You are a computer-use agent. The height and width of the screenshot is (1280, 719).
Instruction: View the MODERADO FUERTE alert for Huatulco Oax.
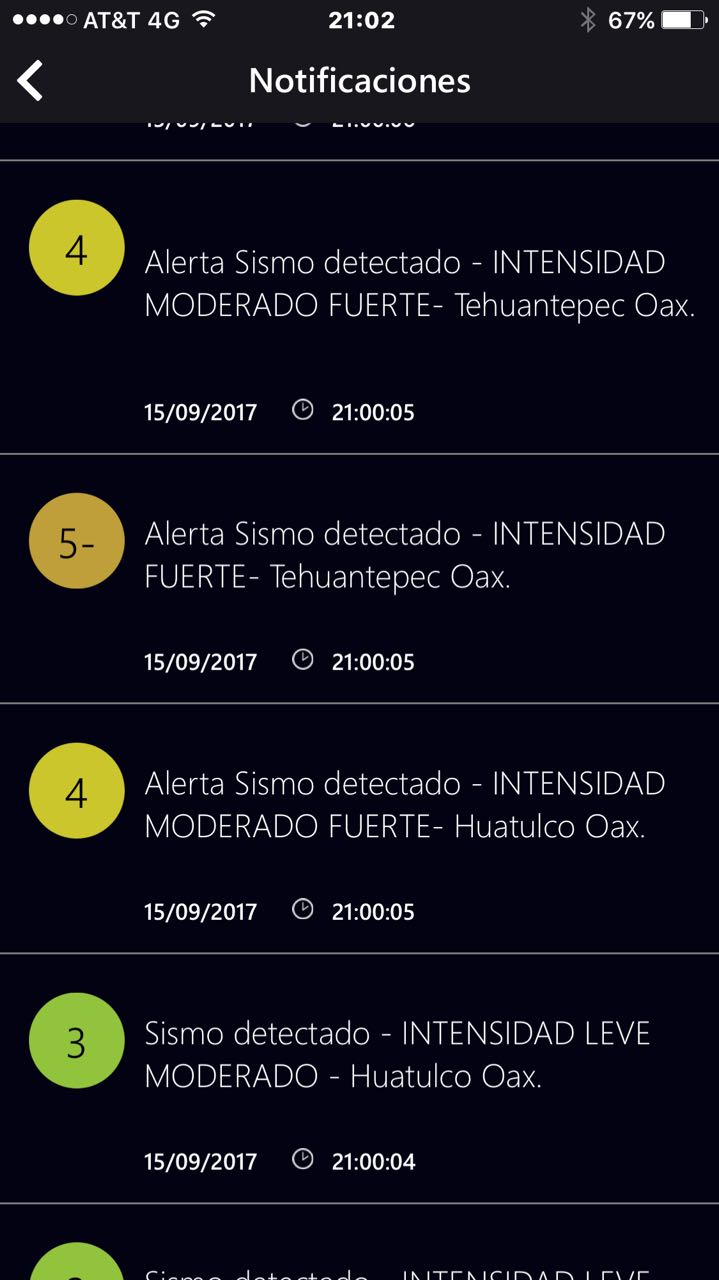point(404,806)
